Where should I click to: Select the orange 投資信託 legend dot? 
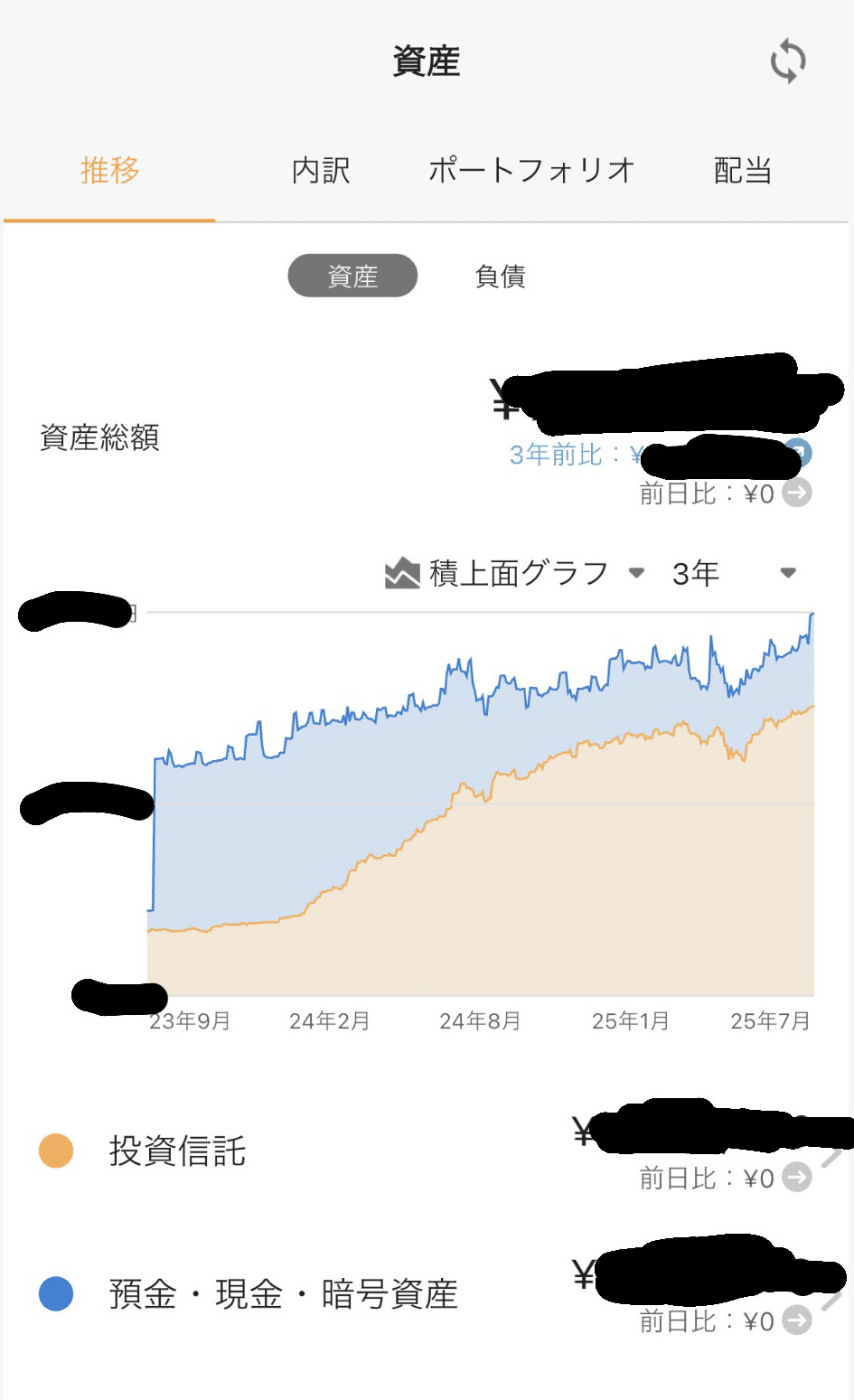coord(56,1149)
